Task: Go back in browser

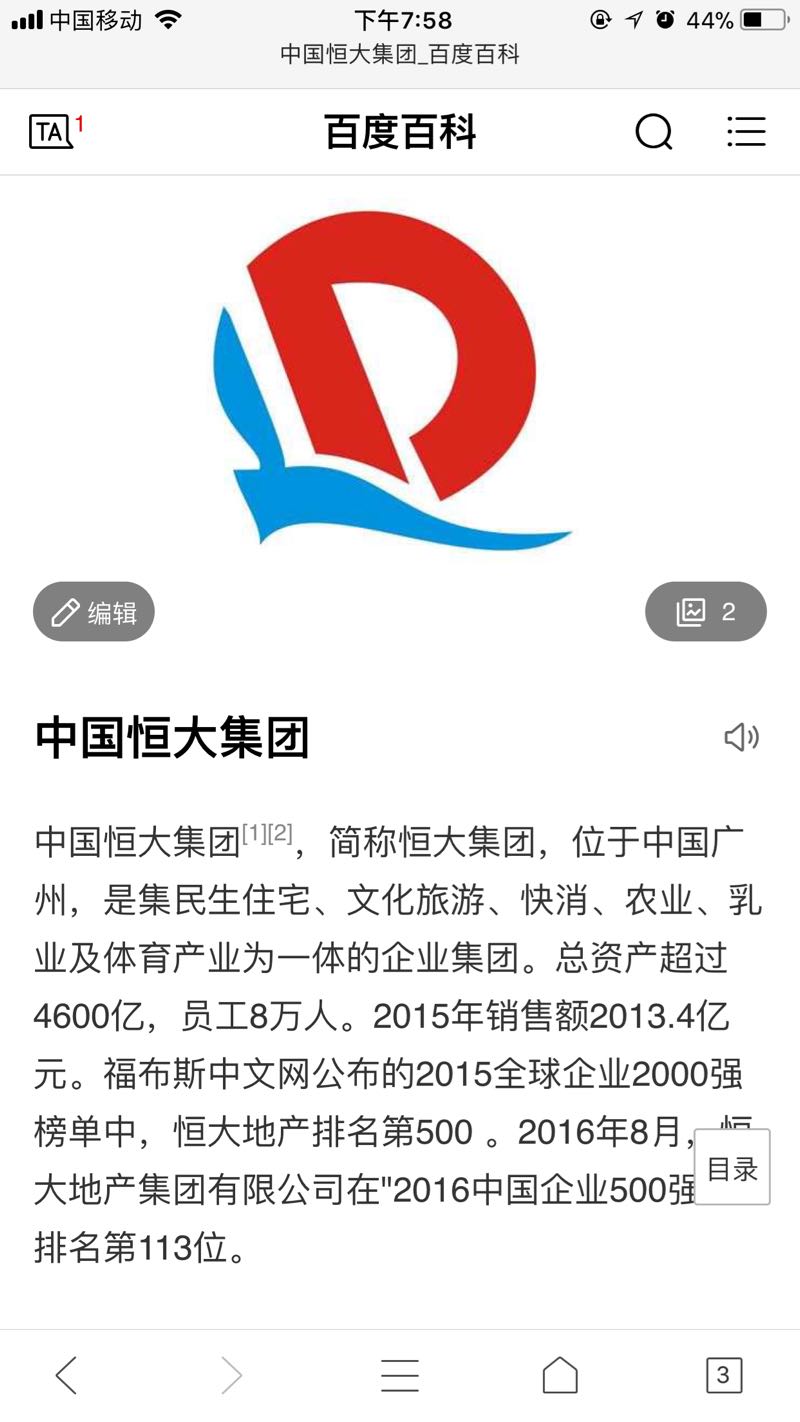Action: point(66,1376)
